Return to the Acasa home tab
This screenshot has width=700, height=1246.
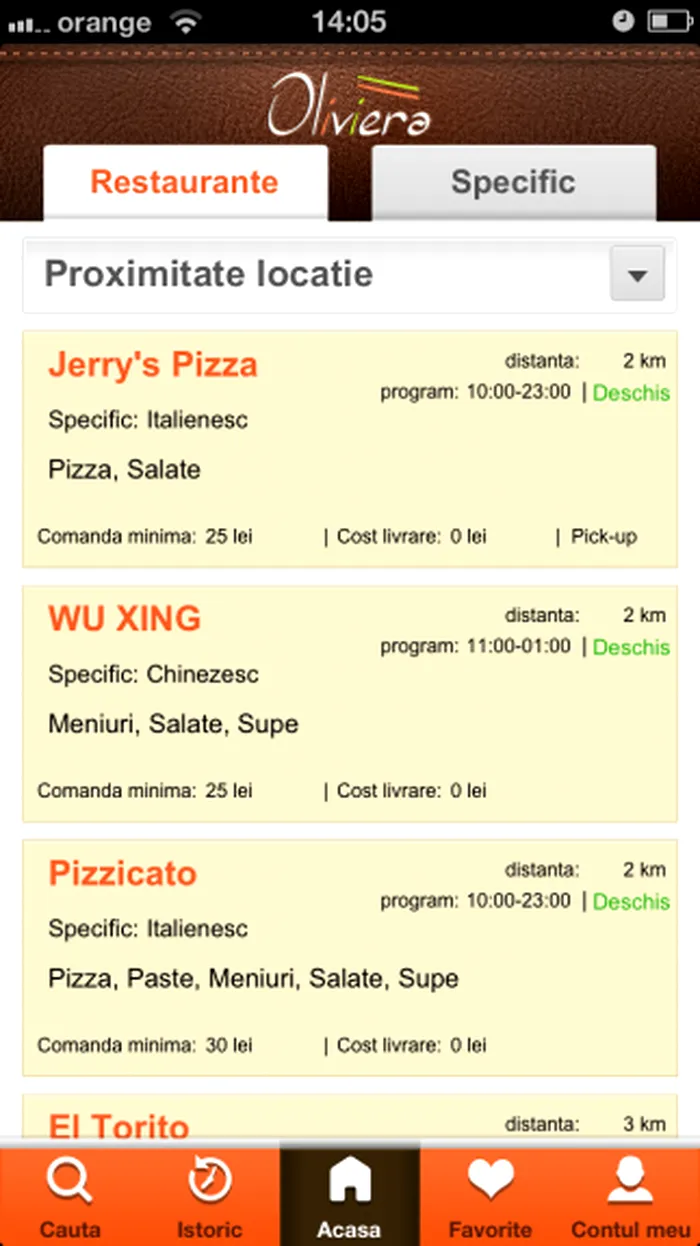point(349,1196)
